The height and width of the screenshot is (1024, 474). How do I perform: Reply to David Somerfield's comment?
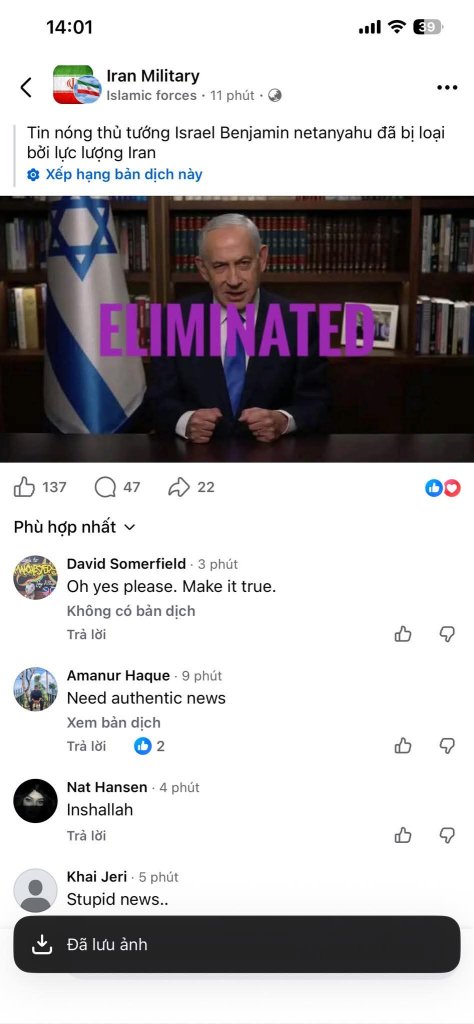point(86,634)
